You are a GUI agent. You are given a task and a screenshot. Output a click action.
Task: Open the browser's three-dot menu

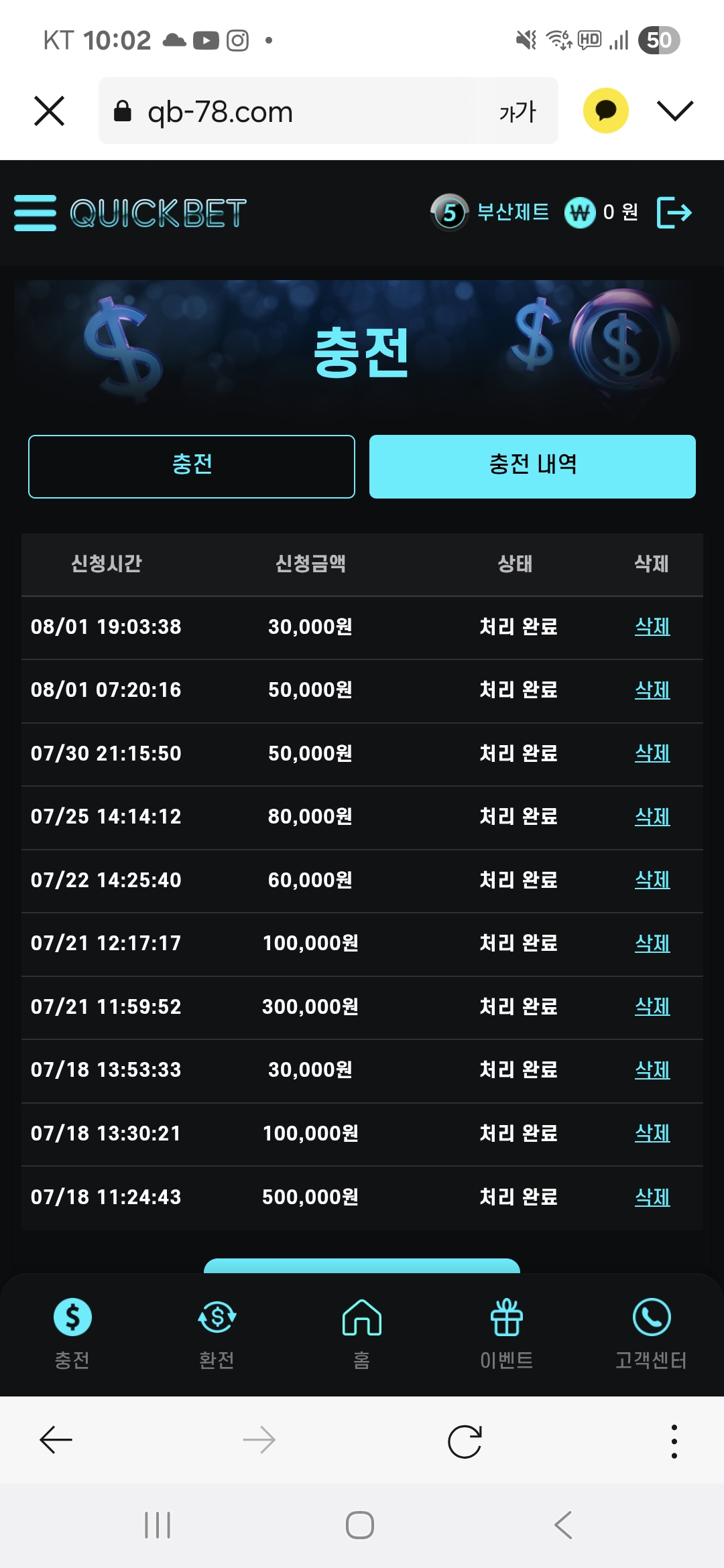coord(674,1441)
